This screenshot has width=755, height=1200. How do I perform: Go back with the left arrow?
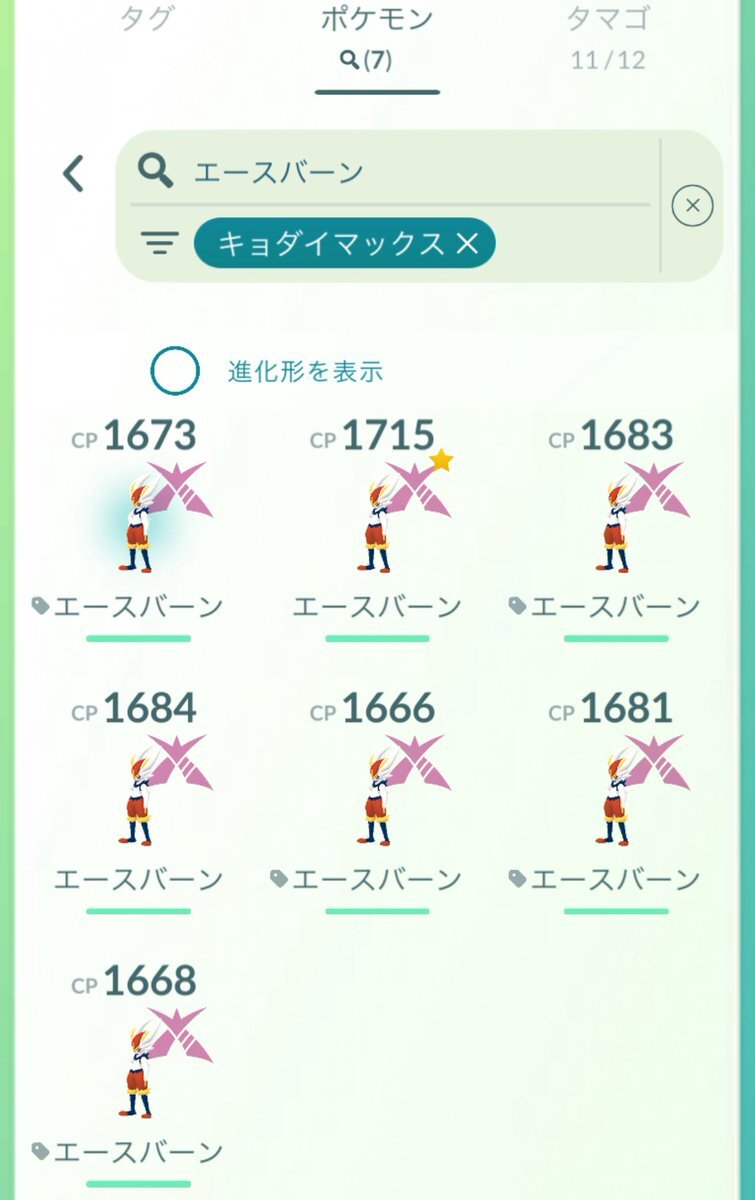pyautogui.click(x=73, y=174)
